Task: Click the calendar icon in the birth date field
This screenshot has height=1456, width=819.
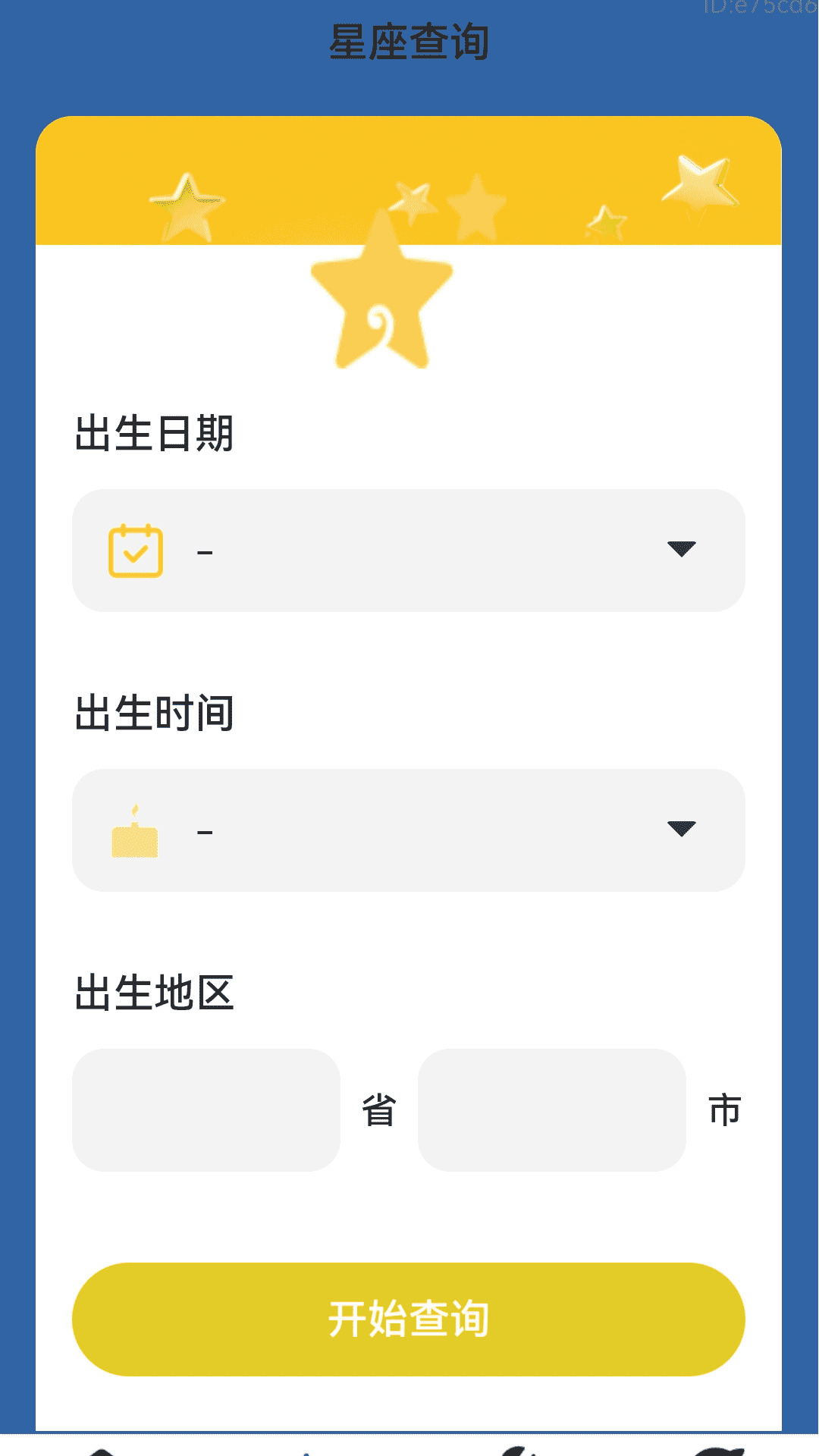Action: click(x=136, y=550)
